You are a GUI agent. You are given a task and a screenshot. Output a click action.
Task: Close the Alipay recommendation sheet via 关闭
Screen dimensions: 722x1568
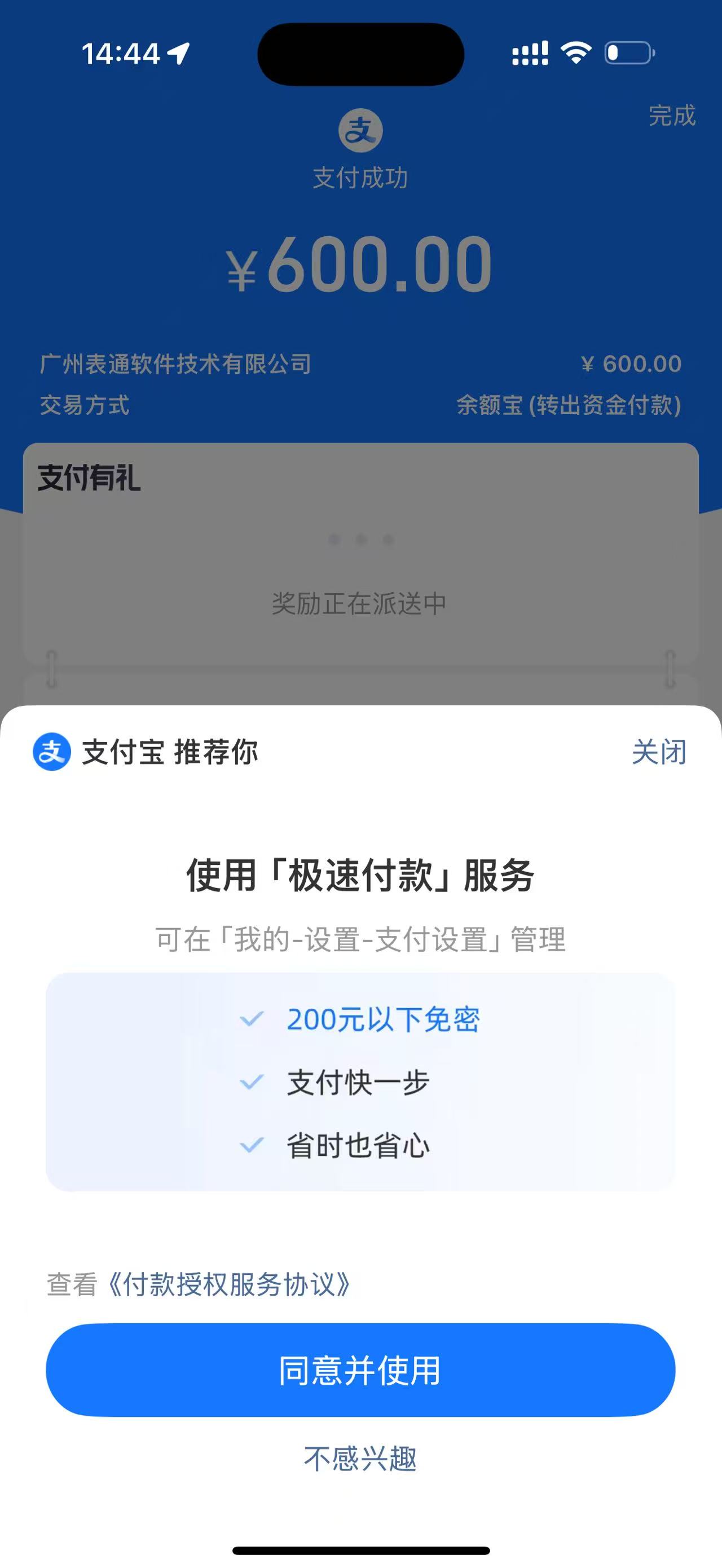659,752
